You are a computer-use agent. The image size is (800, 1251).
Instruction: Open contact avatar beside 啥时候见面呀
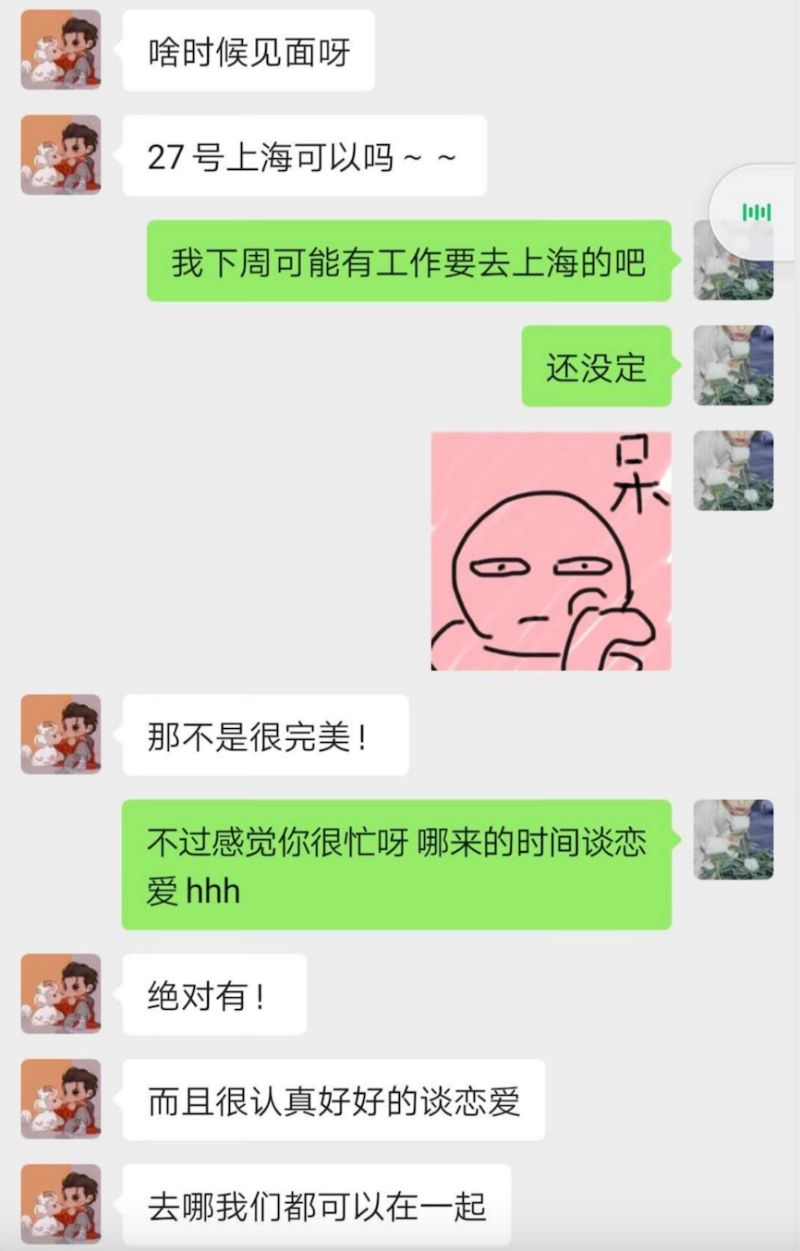click(x=61, y=50)
